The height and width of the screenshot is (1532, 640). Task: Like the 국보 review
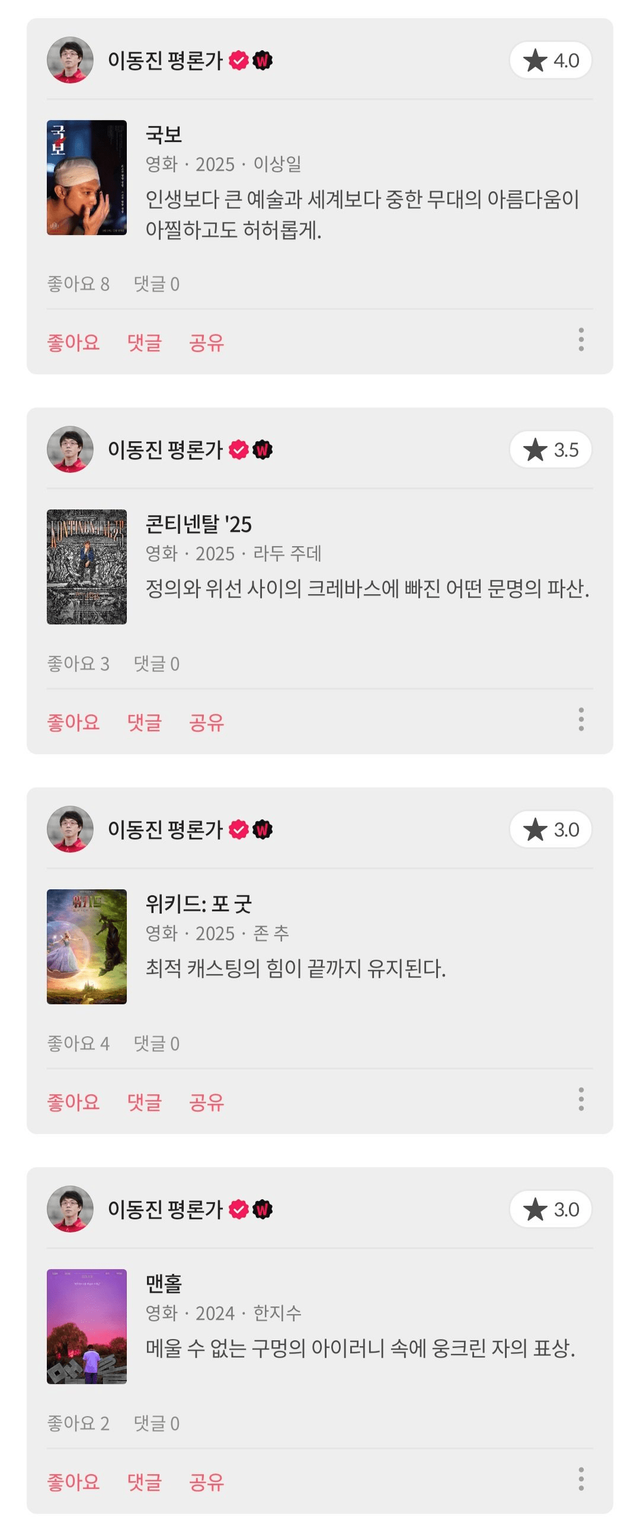pyautogui.click(x=73, y=343)
